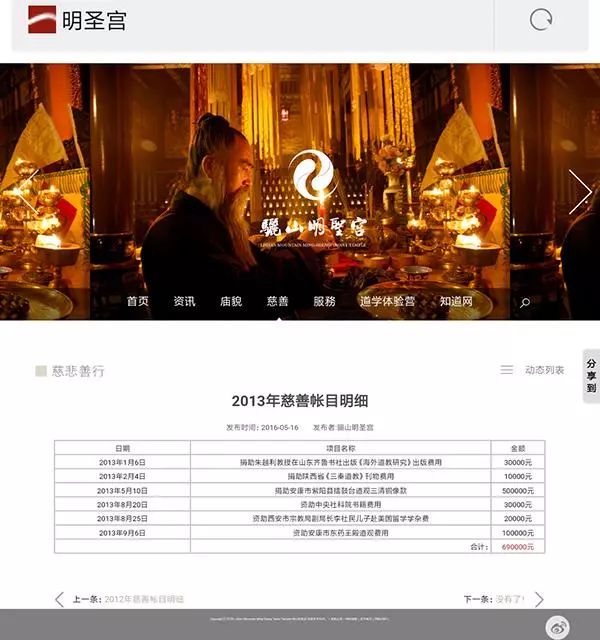Open site search magnifier icon
Image resolution: width=600 pixels, height=640 pixels.
coord(525,302)
